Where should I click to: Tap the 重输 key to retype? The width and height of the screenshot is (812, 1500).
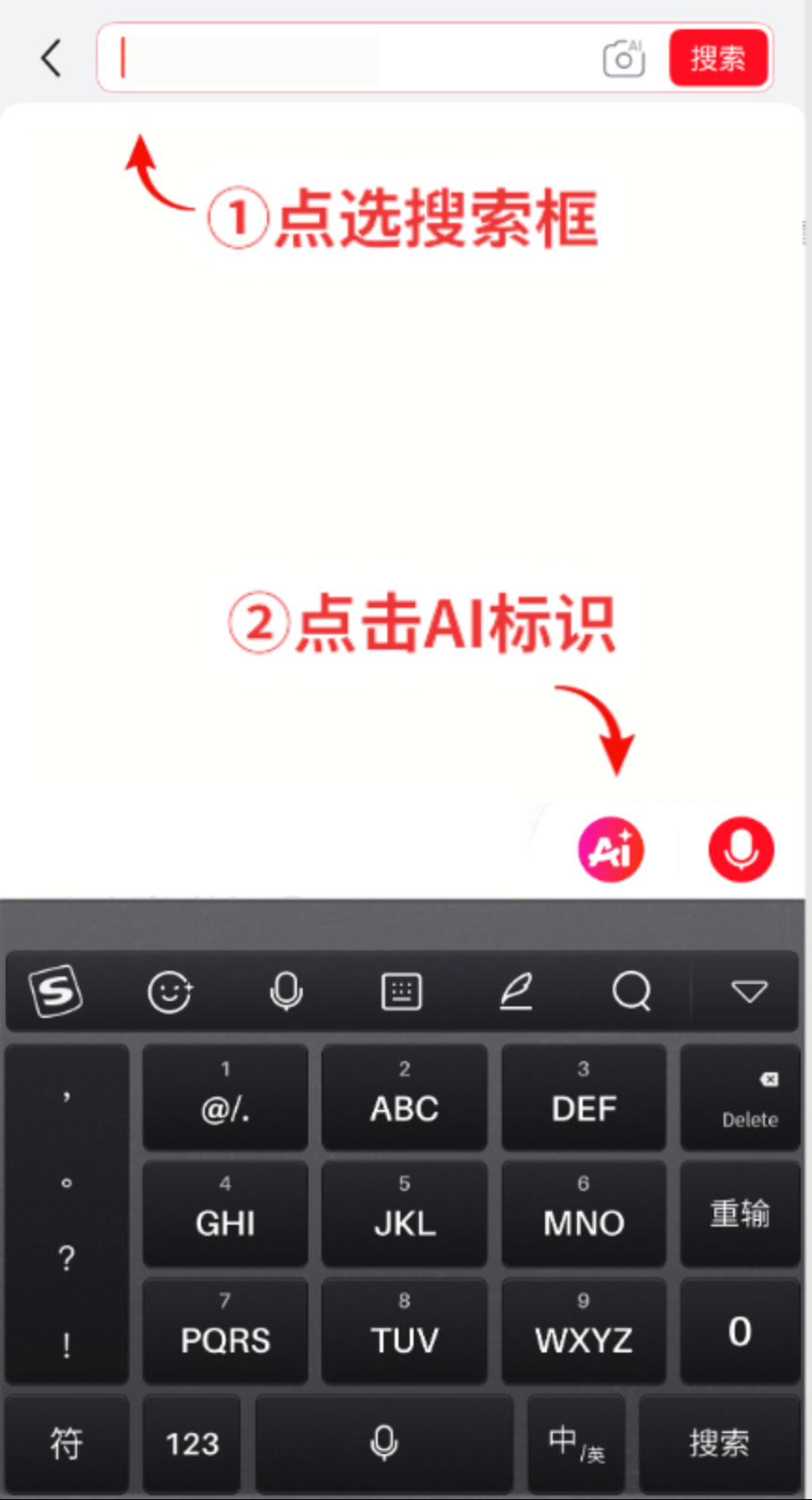pos(739,1213)
